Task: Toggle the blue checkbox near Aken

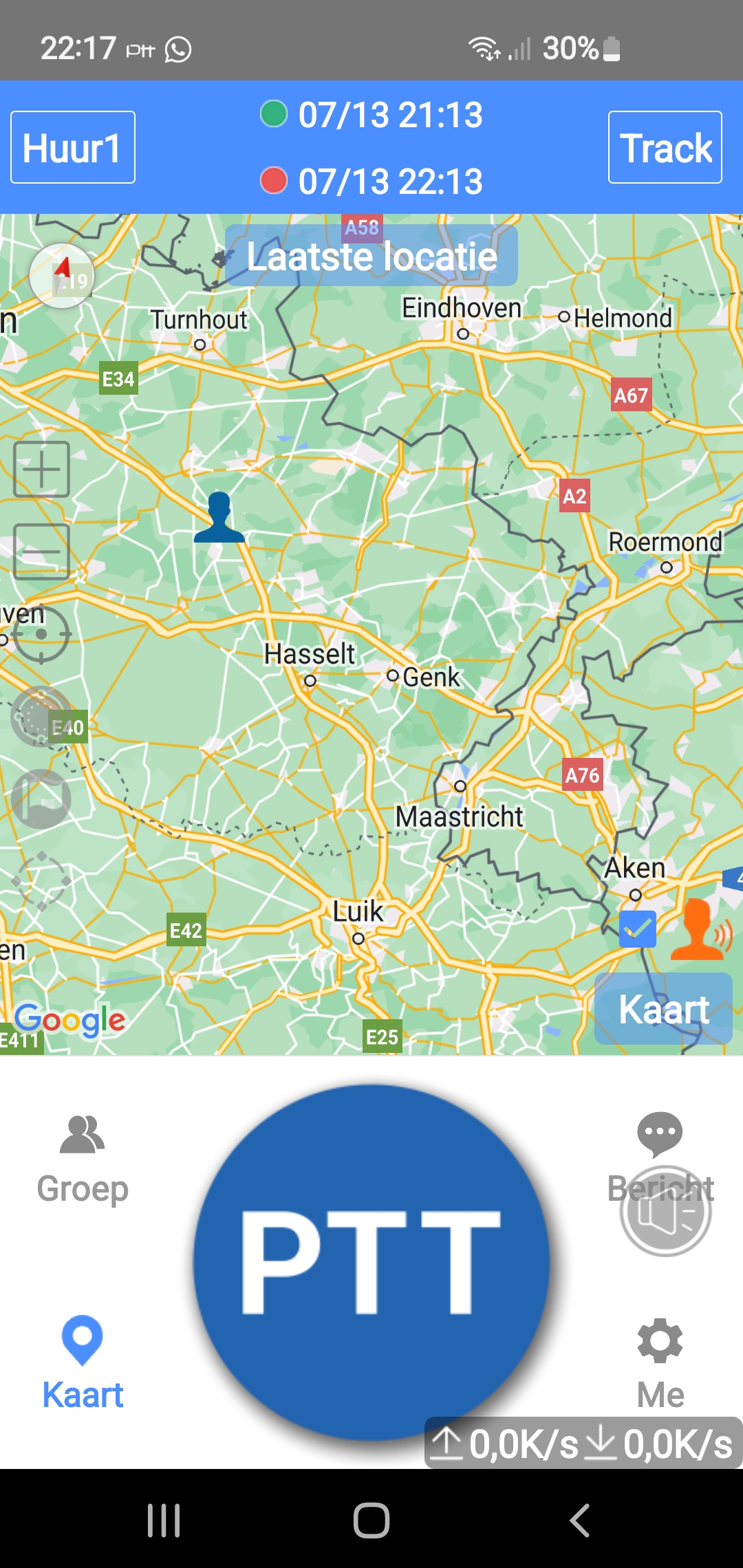Action: 637,929
